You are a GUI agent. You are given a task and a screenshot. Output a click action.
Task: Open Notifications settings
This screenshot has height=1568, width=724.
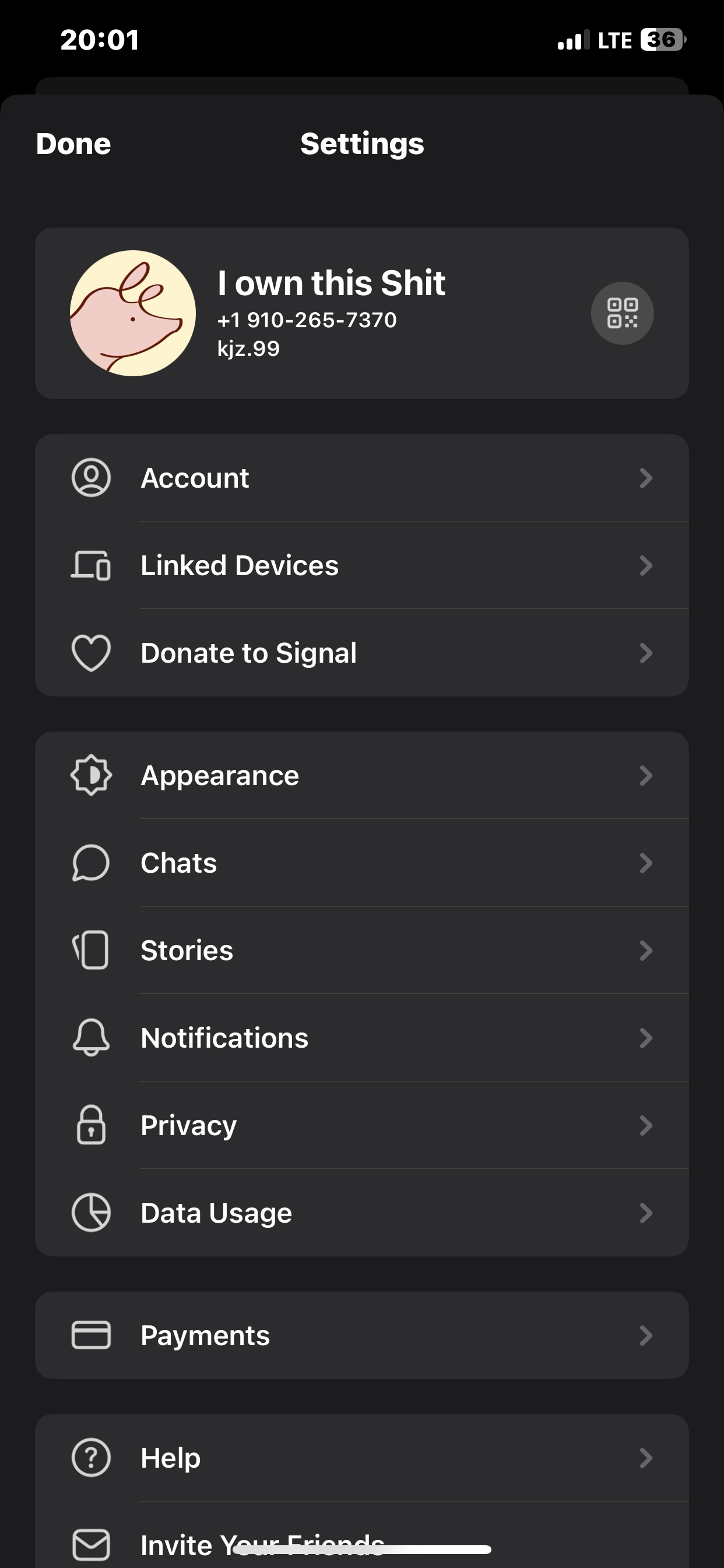point(362,1038)
